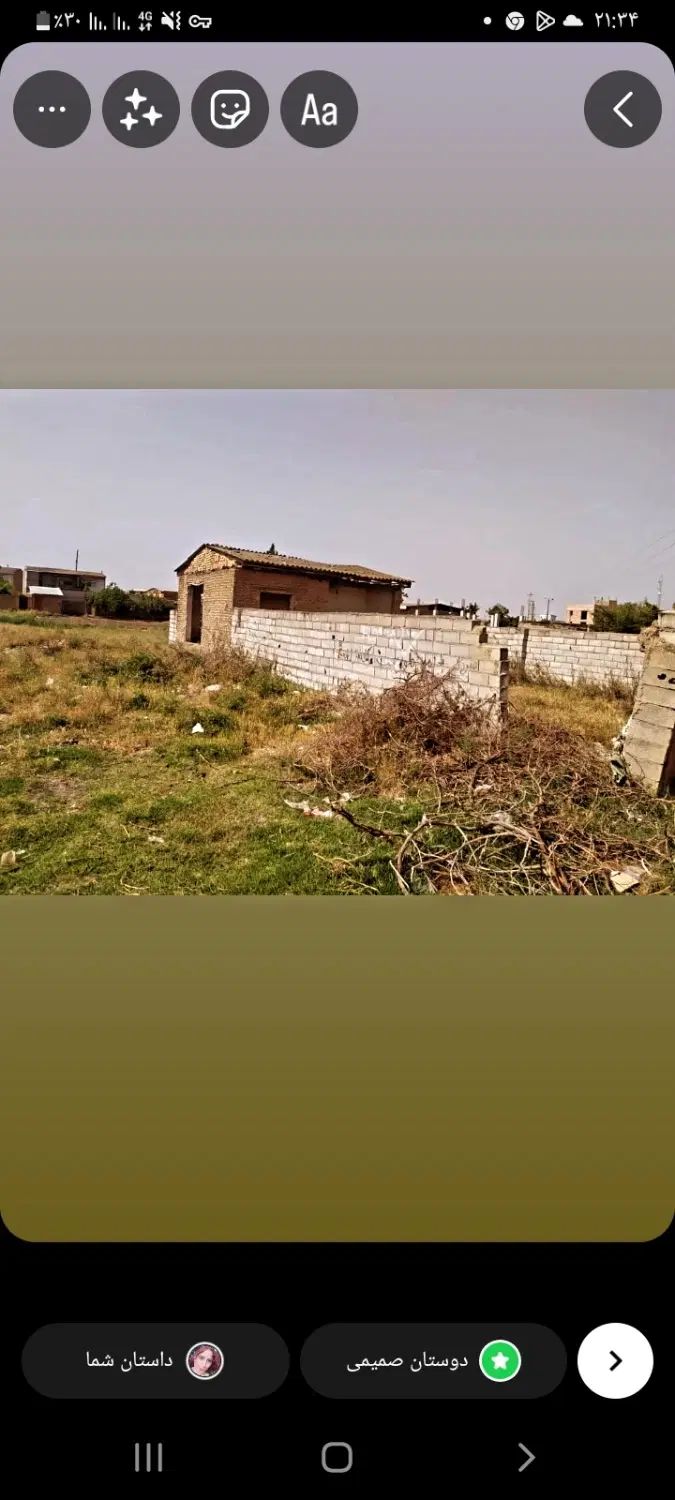Open the sparkle effects tool
Screen dimensions: 675x1500
point(141,109)
